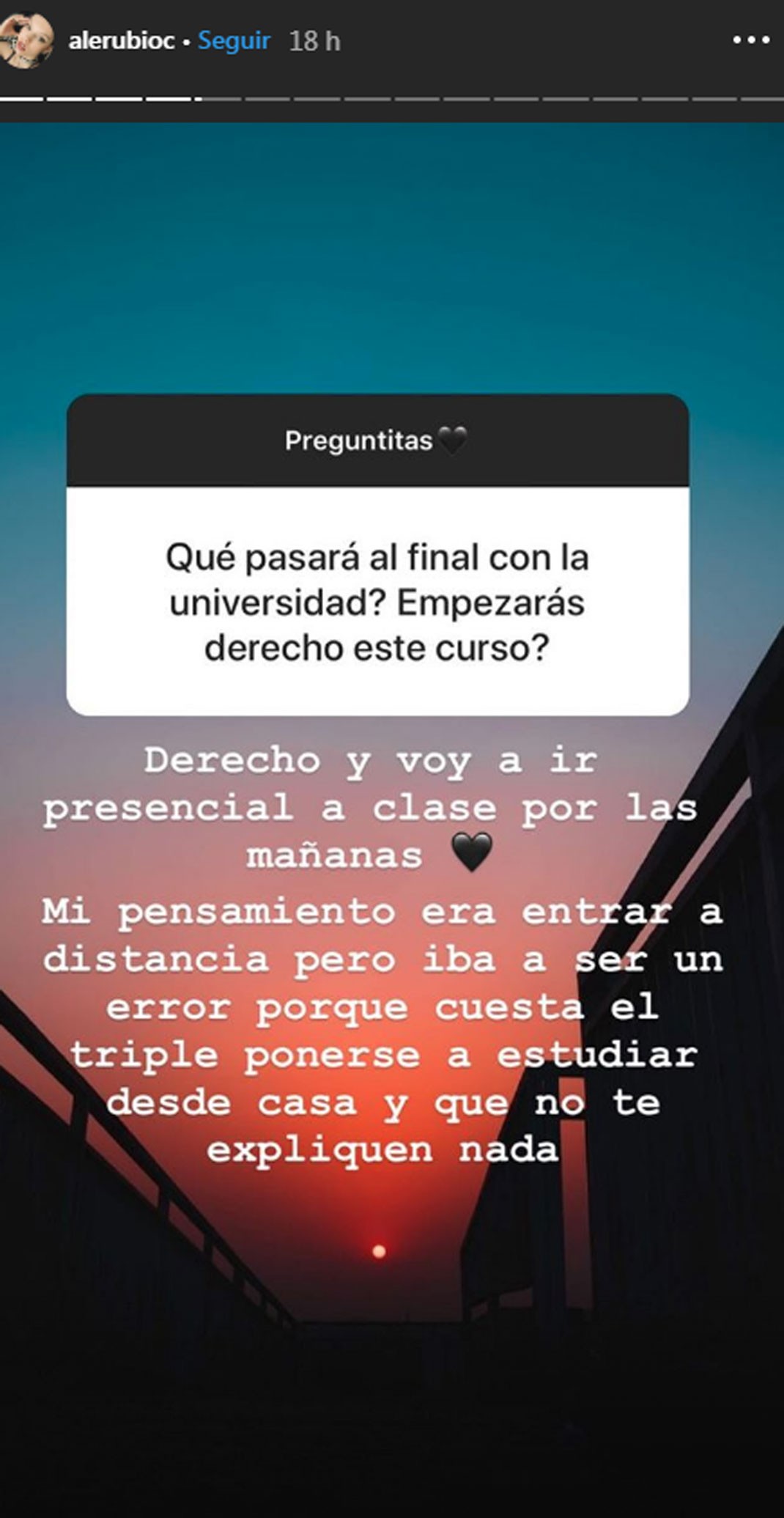Open the three-dot story options menu
The image size is (784, 1518).
(x=751, y=40)
